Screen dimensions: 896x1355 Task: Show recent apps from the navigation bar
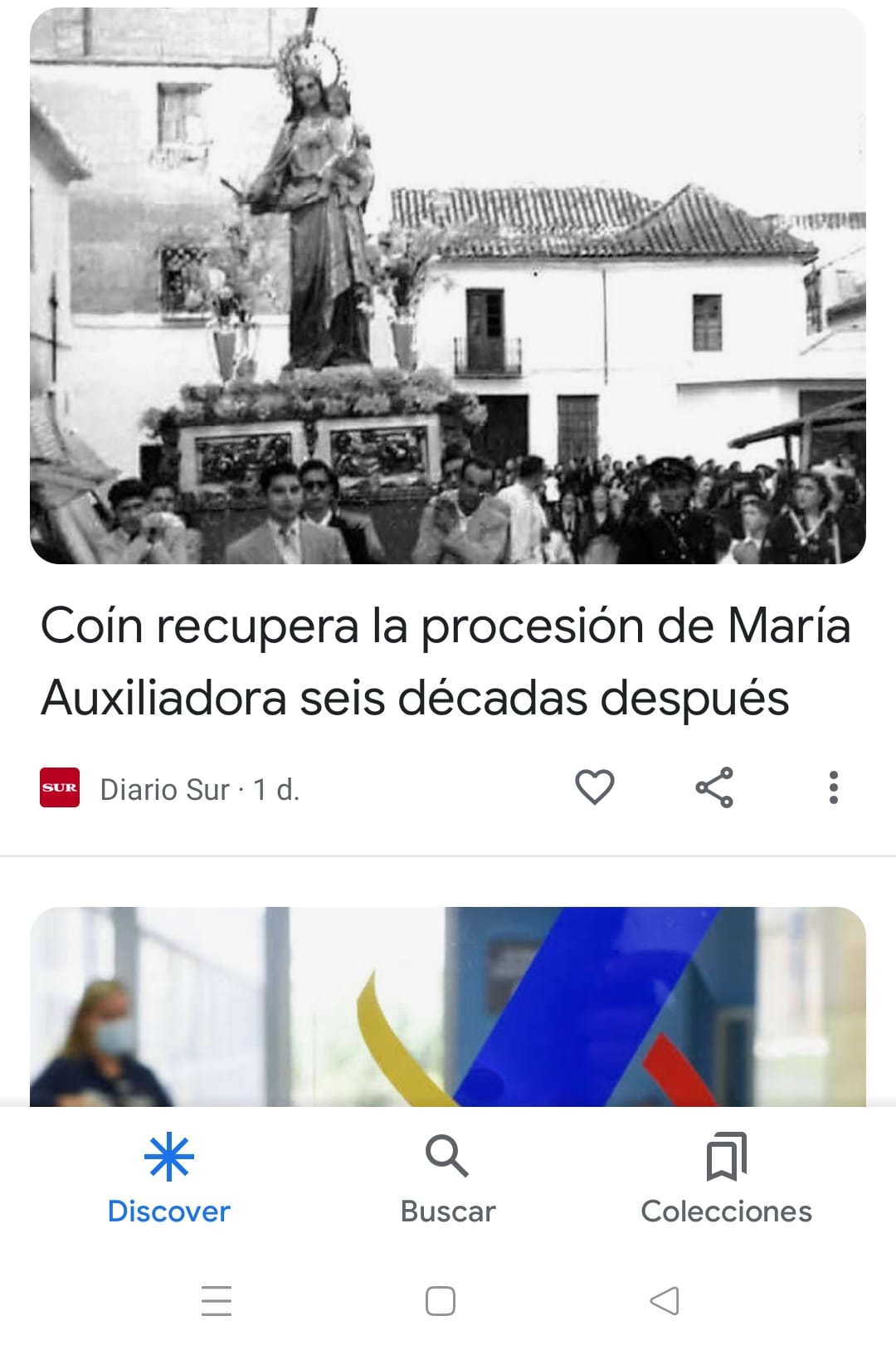point(217,1300)
